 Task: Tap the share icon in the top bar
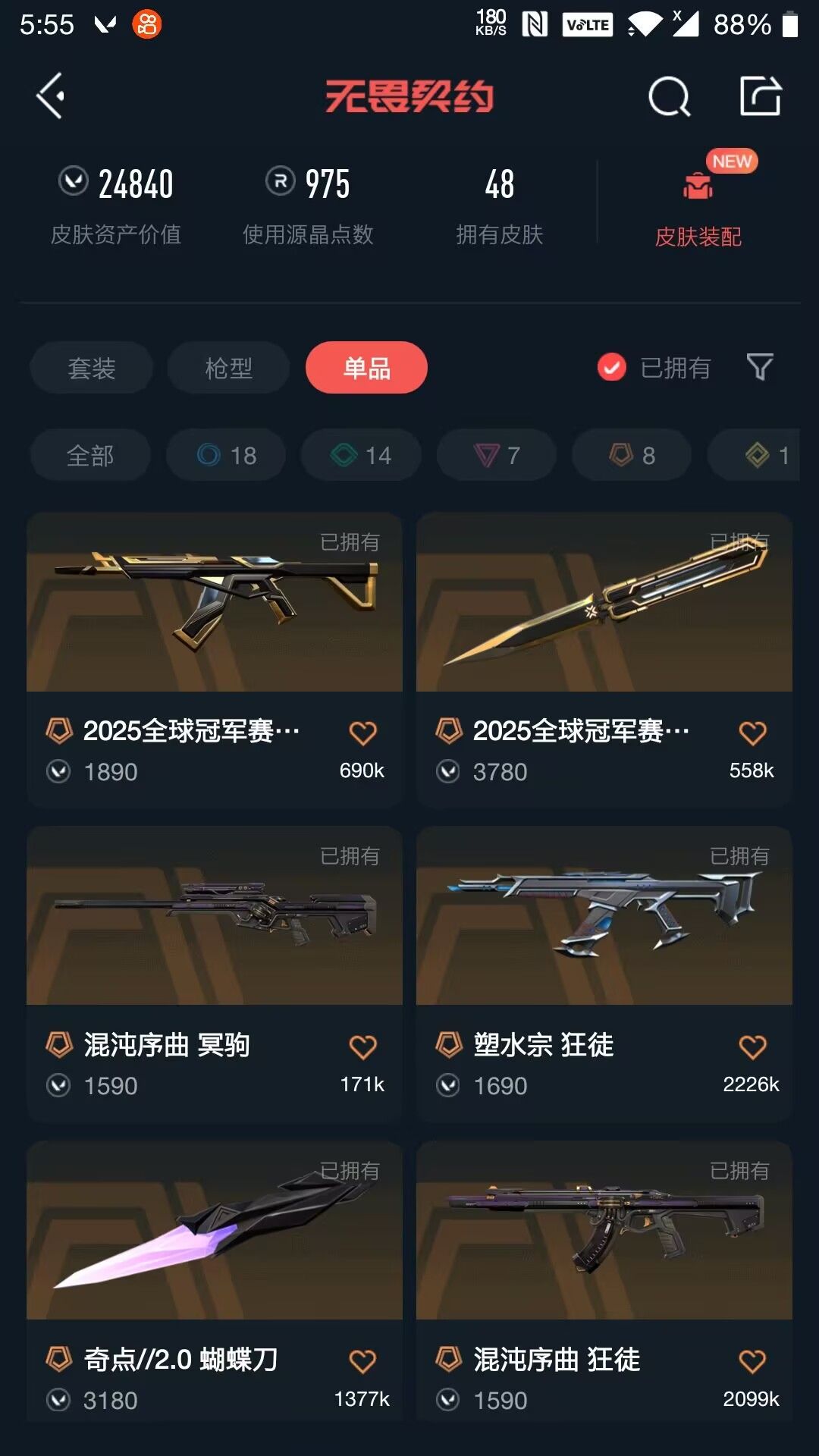click(762, 94)
